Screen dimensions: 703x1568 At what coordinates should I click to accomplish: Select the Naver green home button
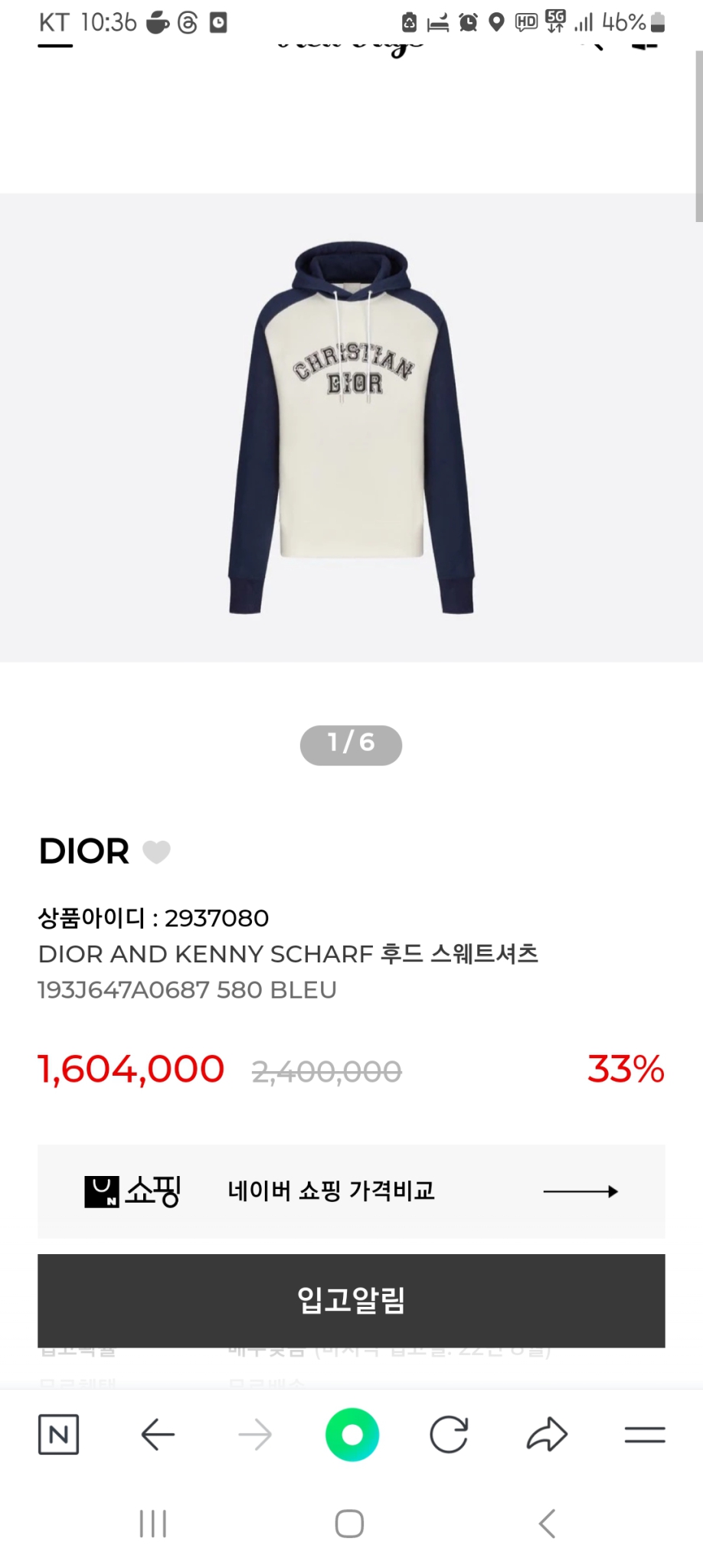[351, 1435]
